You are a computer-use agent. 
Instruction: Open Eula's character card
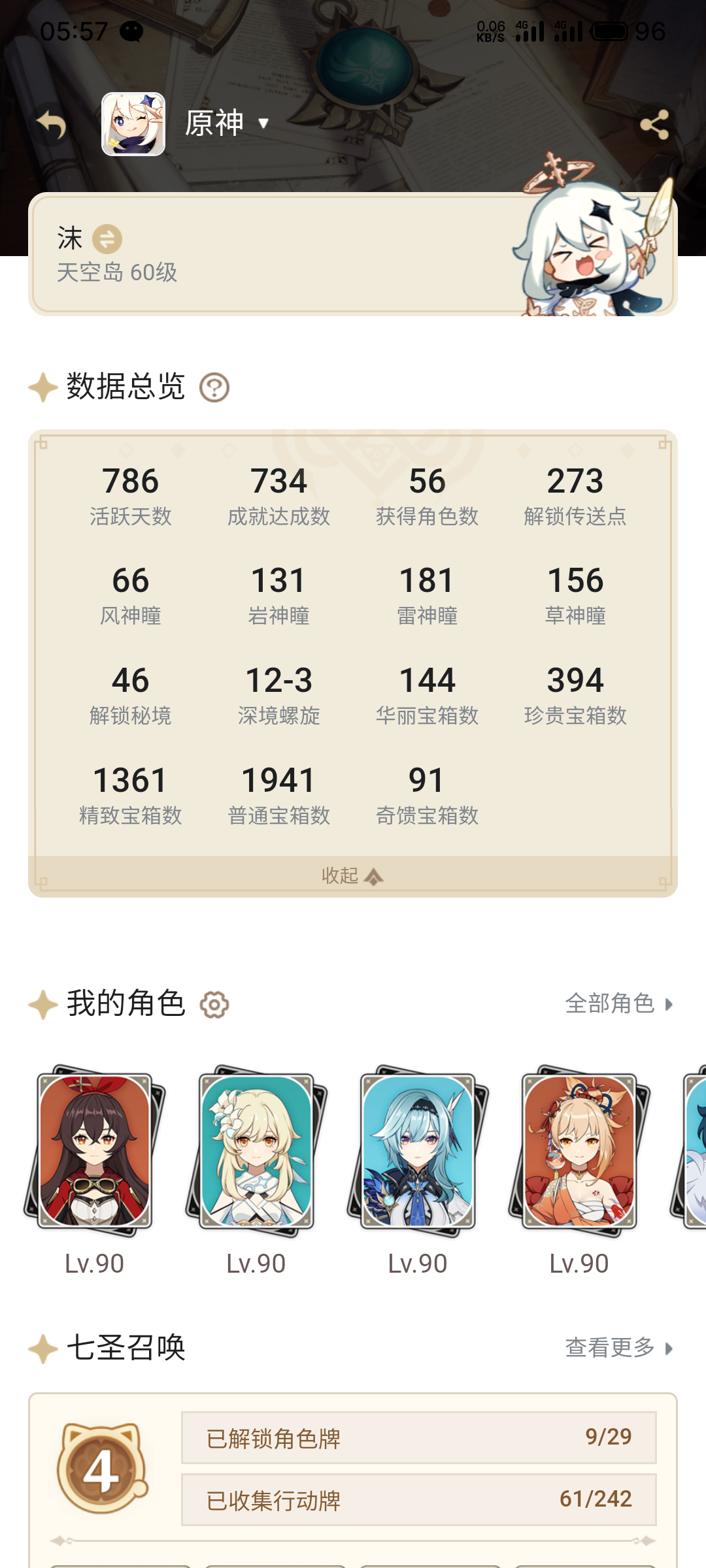(418, 1150)
